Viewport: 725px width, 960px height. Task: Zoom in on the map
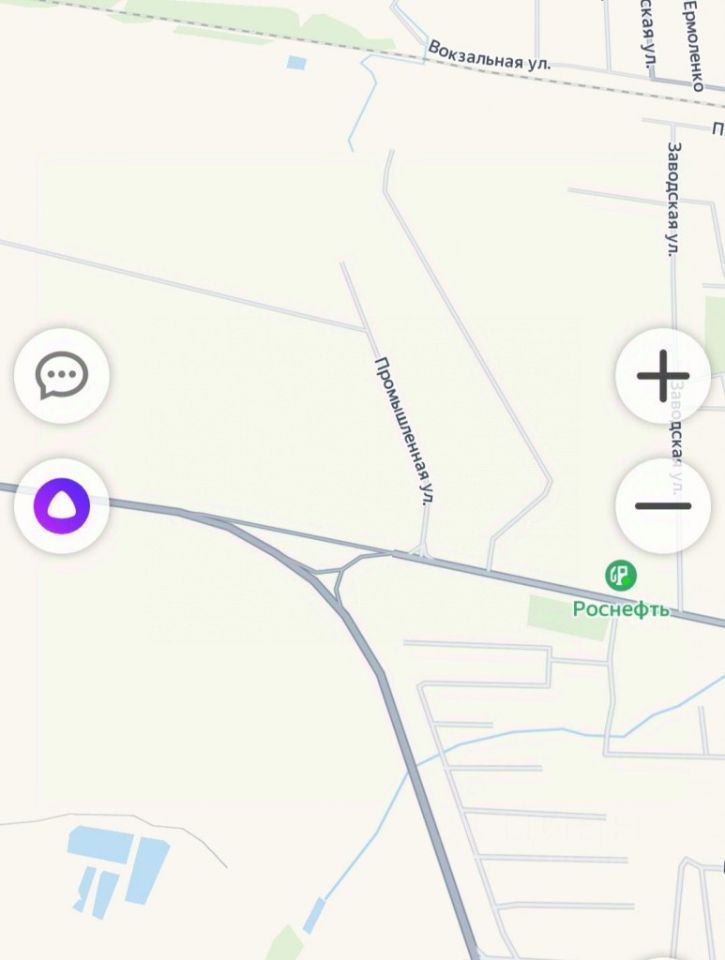[x=663, y=377]
